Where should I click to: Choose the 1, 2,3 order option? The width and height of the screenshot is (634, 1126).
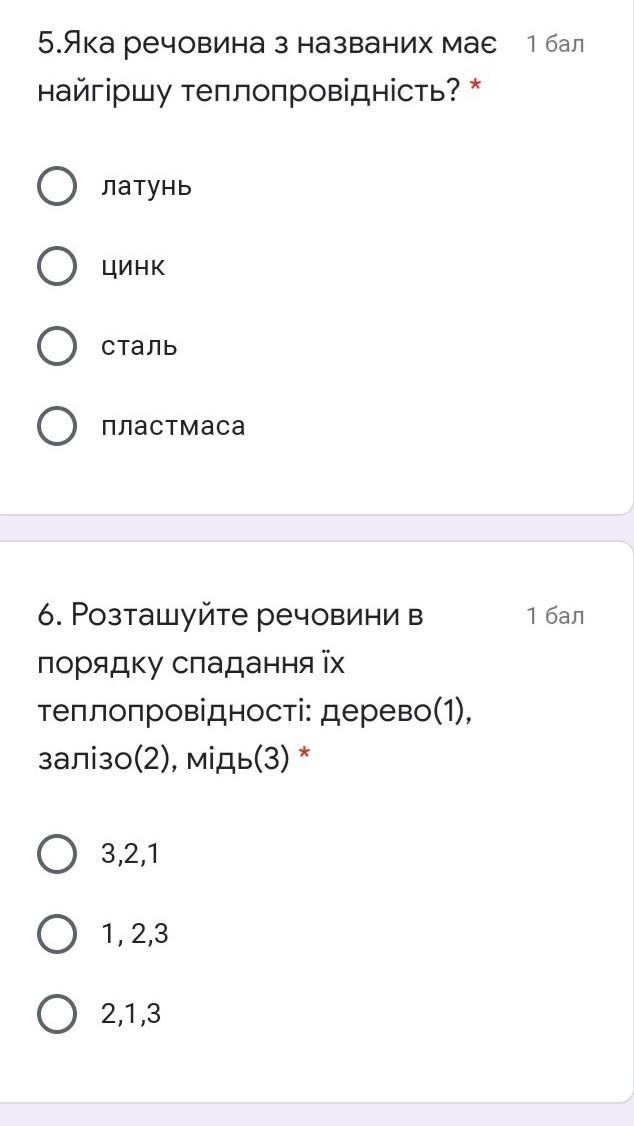point(57,934)
